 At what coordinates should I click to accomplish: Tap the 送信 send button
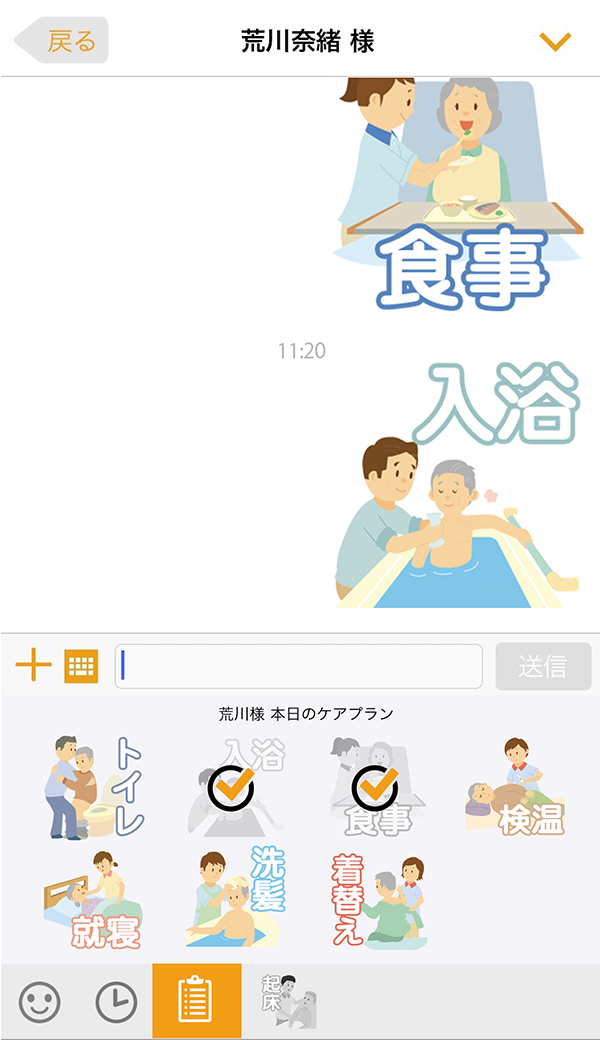[543, 666]
